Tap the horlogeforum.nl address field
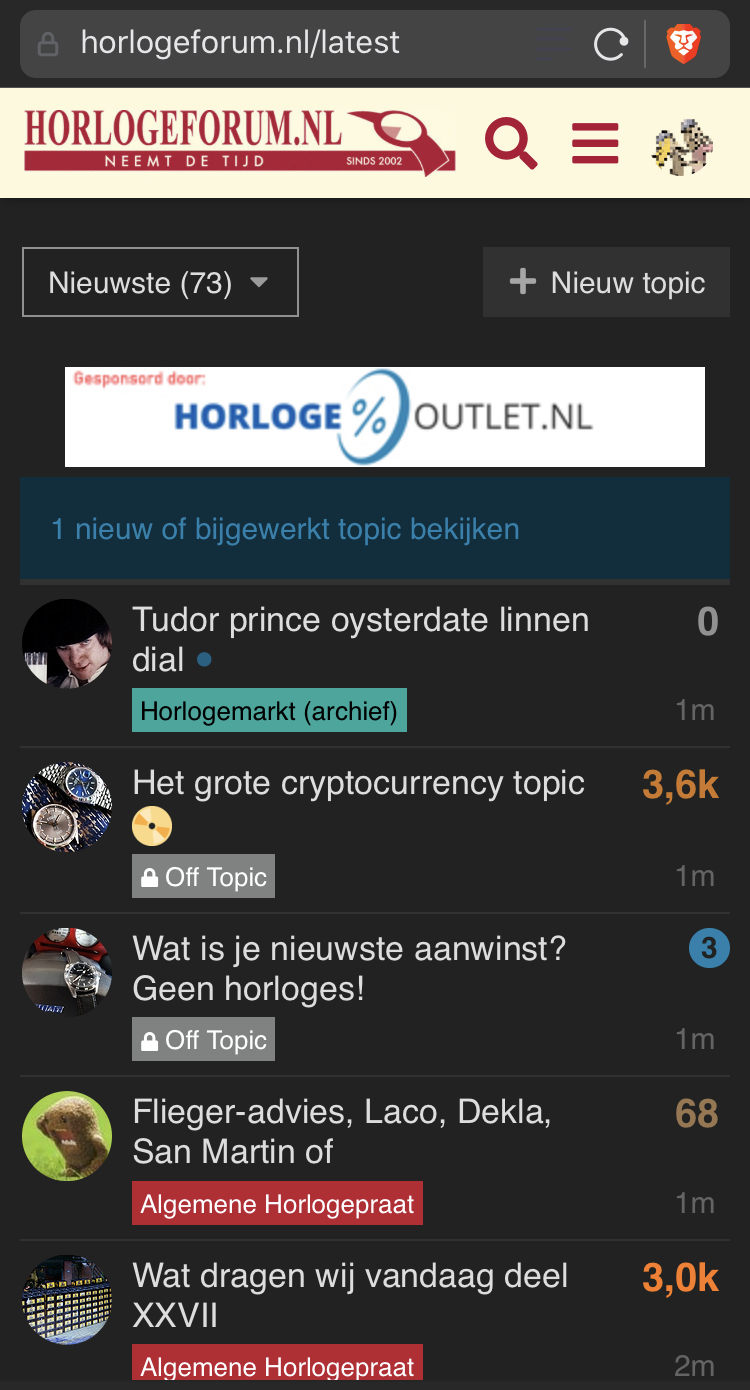 point(300,43)
